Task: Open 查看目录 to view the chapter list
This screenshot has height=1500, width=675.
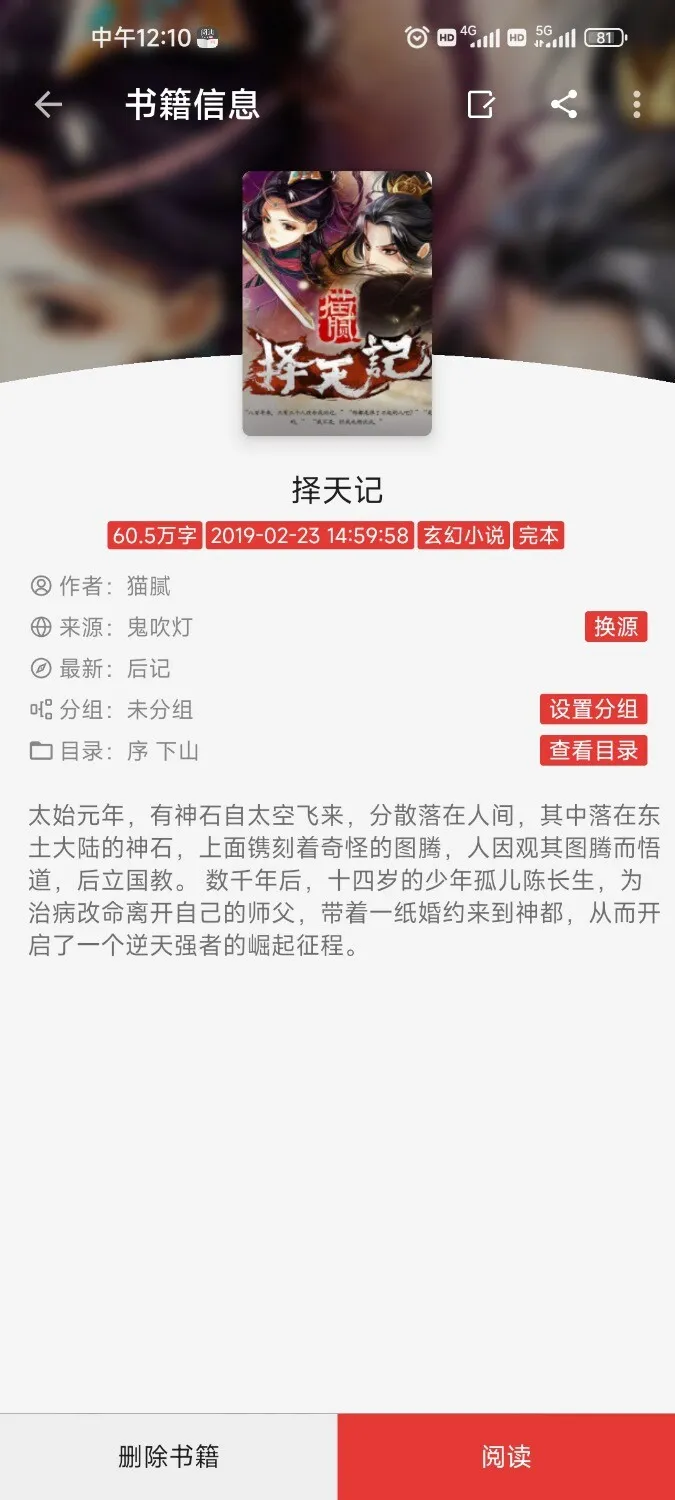Action: pyautogui.click(x=593, y=750)
